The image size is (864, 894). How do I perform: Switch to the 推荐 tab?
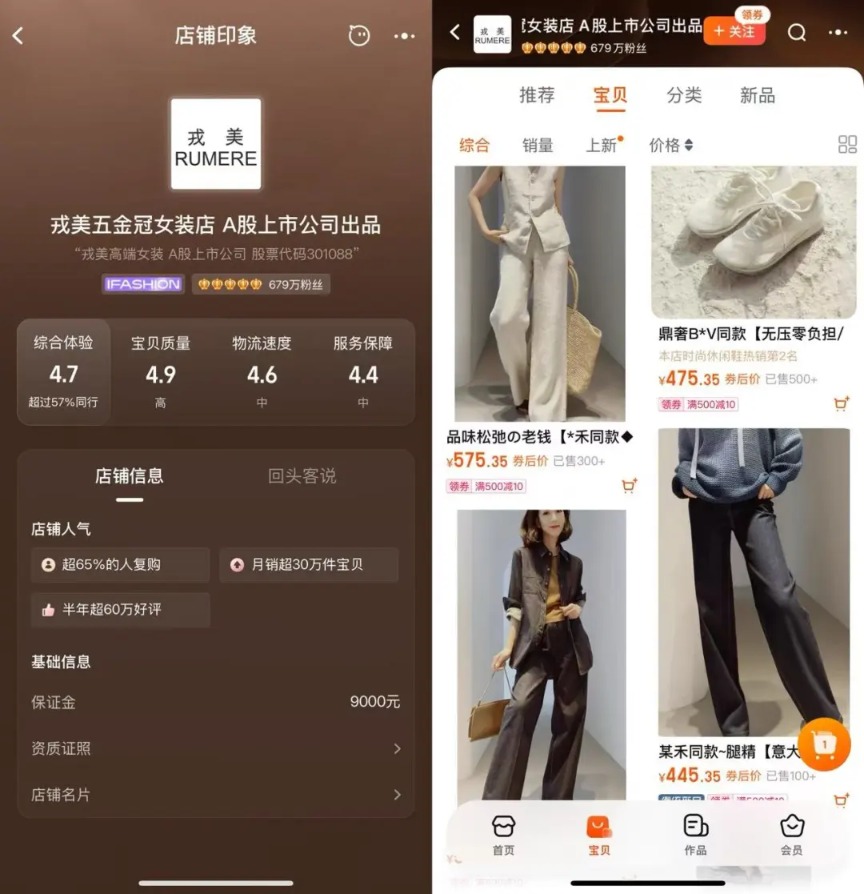coord(537,96)
